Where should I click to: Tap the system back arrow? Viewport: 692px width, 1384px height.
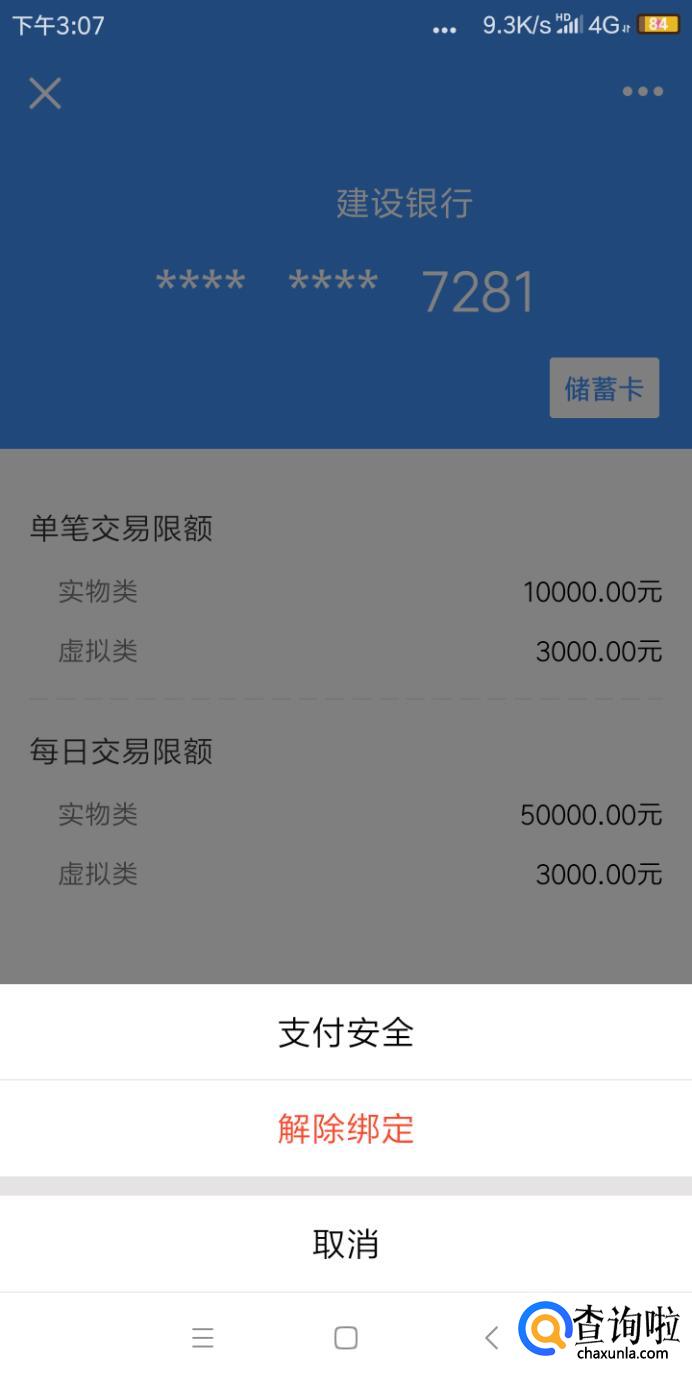click(x=491, y=1338)
